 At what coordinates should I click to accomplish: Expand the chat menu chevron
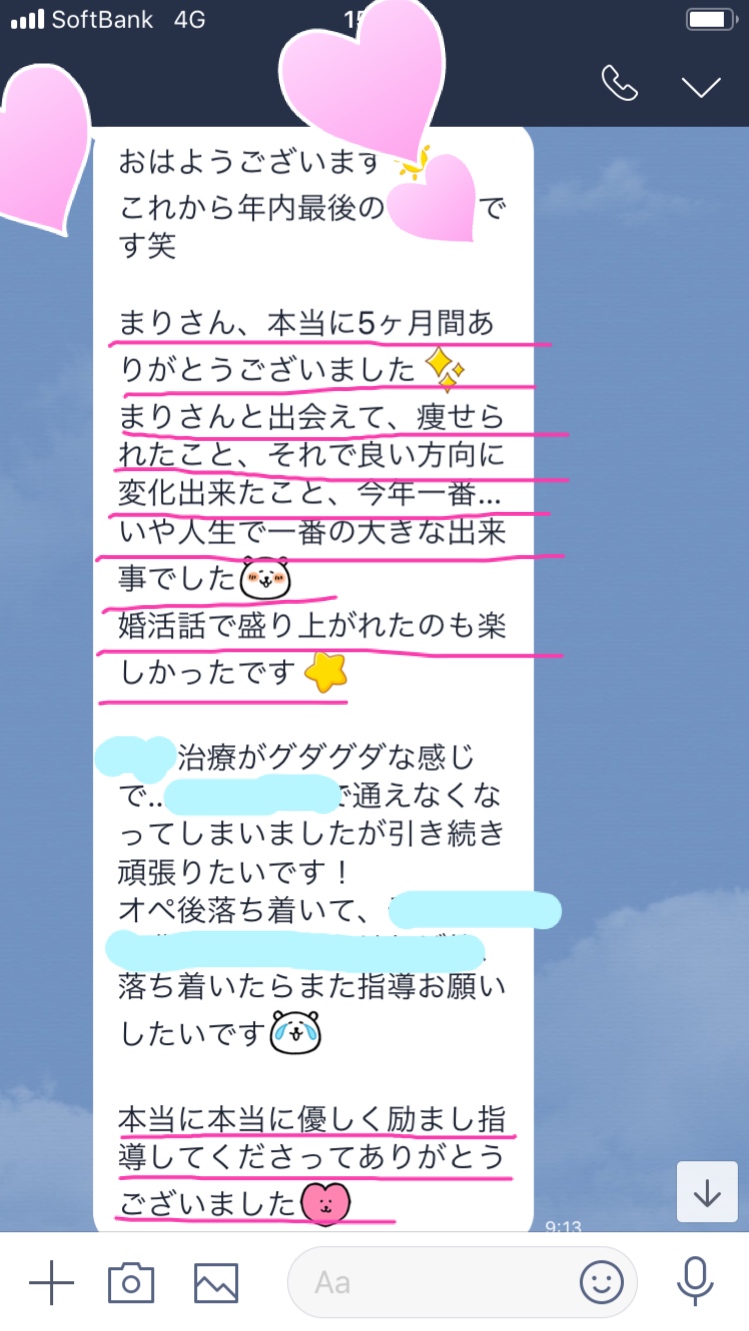(x=701, y=87)
